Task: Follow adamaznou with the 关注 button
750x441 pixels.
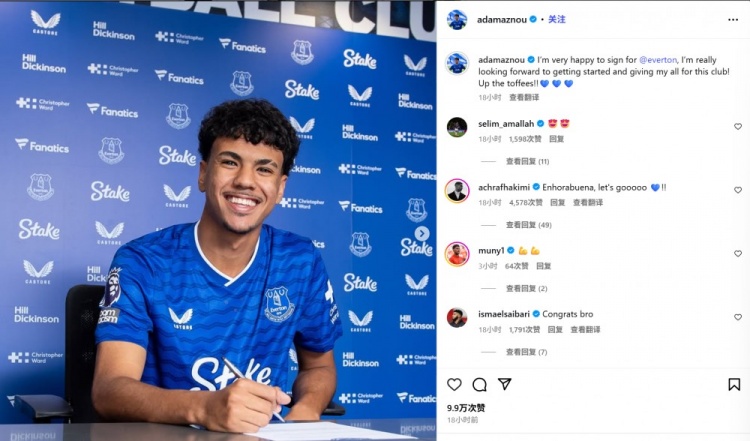Action: 557,19
